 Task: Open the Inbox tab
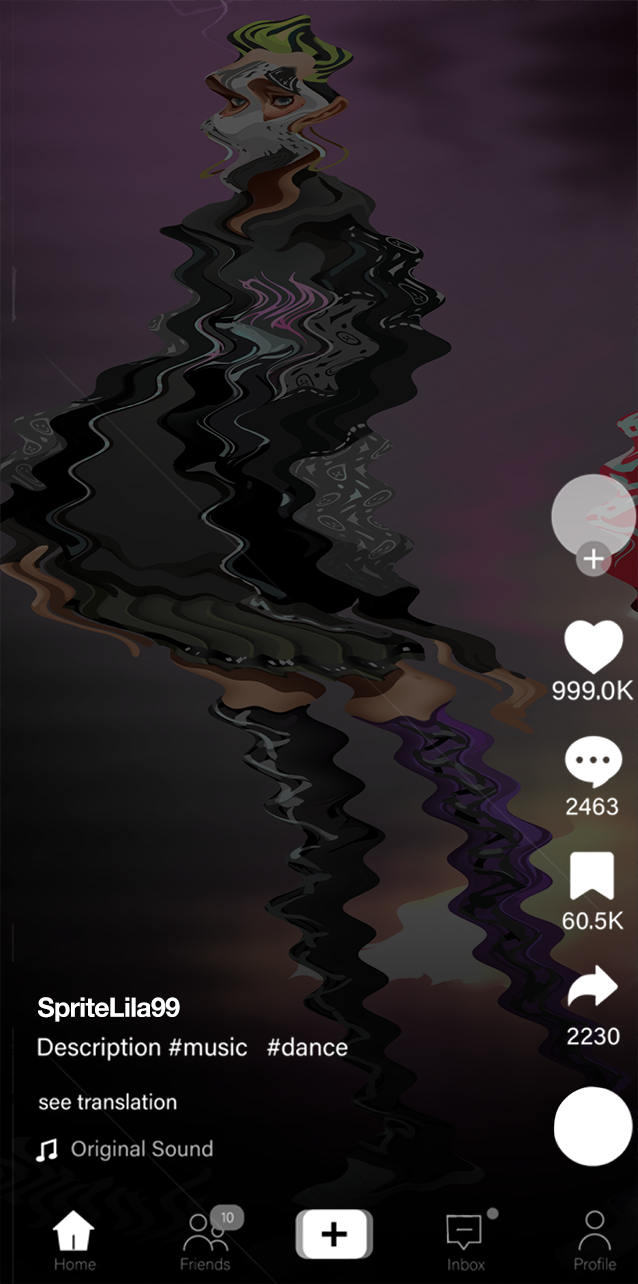[x=465, y=1240]
